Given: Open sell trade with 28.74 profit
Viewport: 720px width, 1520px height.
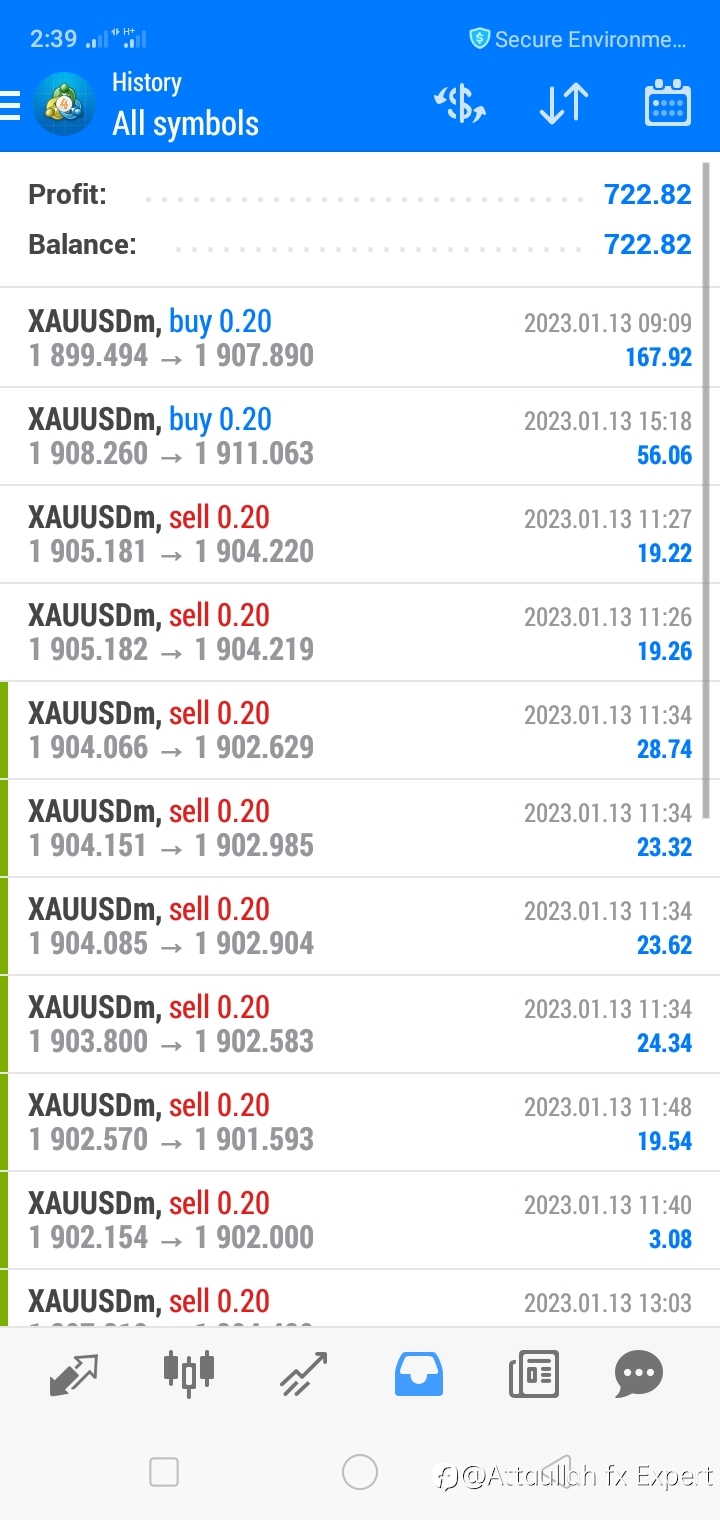Looking at the screenshot, I should tap(360, 730).
